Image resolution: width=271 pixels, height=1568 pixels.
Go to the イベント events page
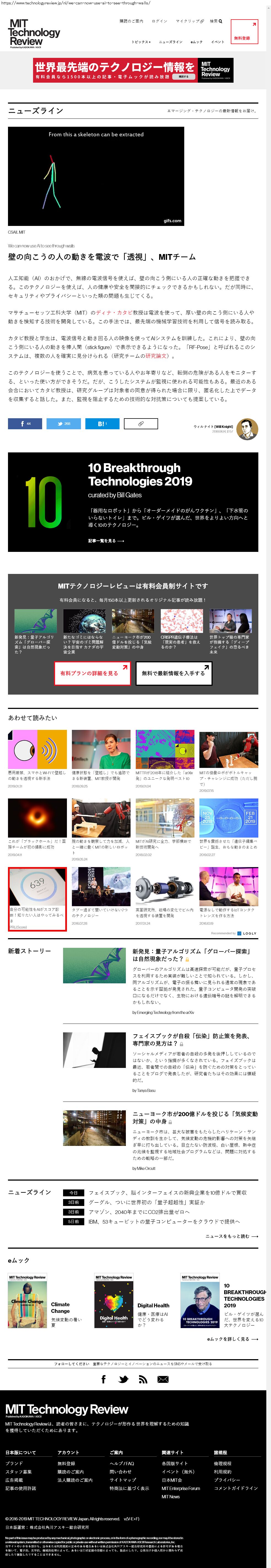tap(217, 42)
